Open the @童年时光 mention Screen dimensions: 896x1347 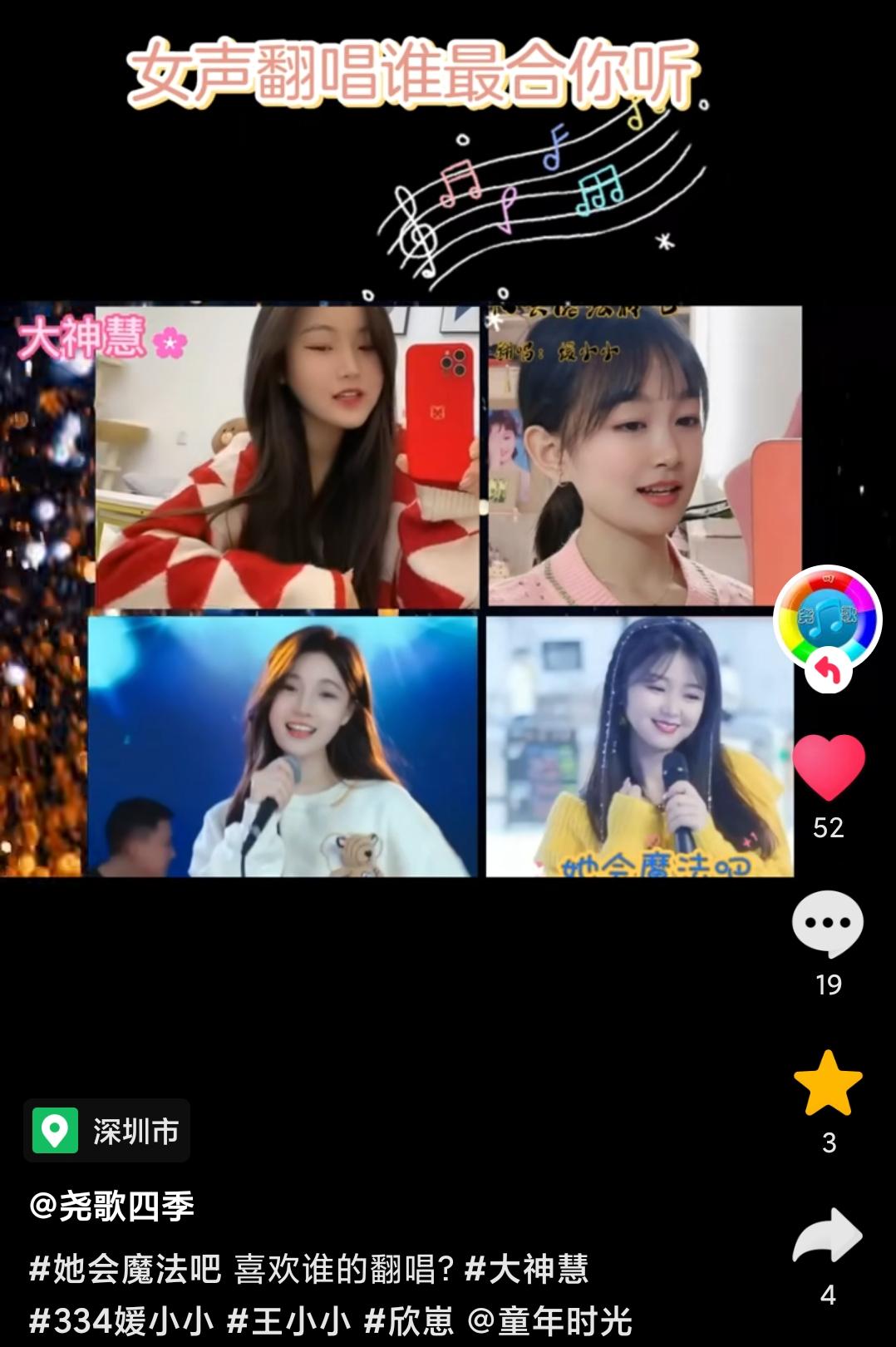point(550,1320)
